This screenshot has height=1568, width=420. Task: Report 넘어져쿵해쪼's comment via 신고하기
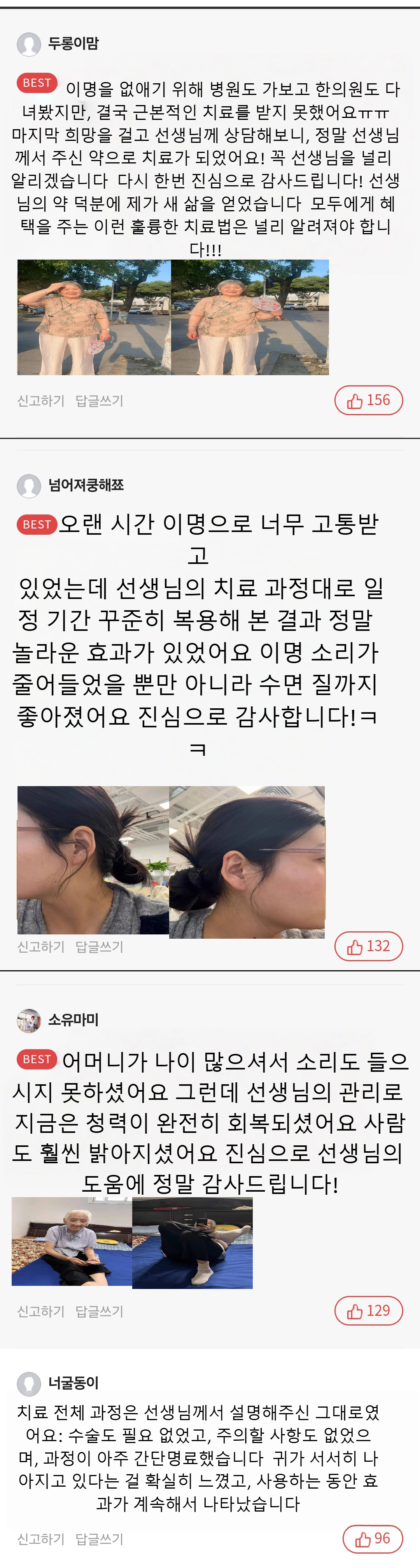pos(41,946)
